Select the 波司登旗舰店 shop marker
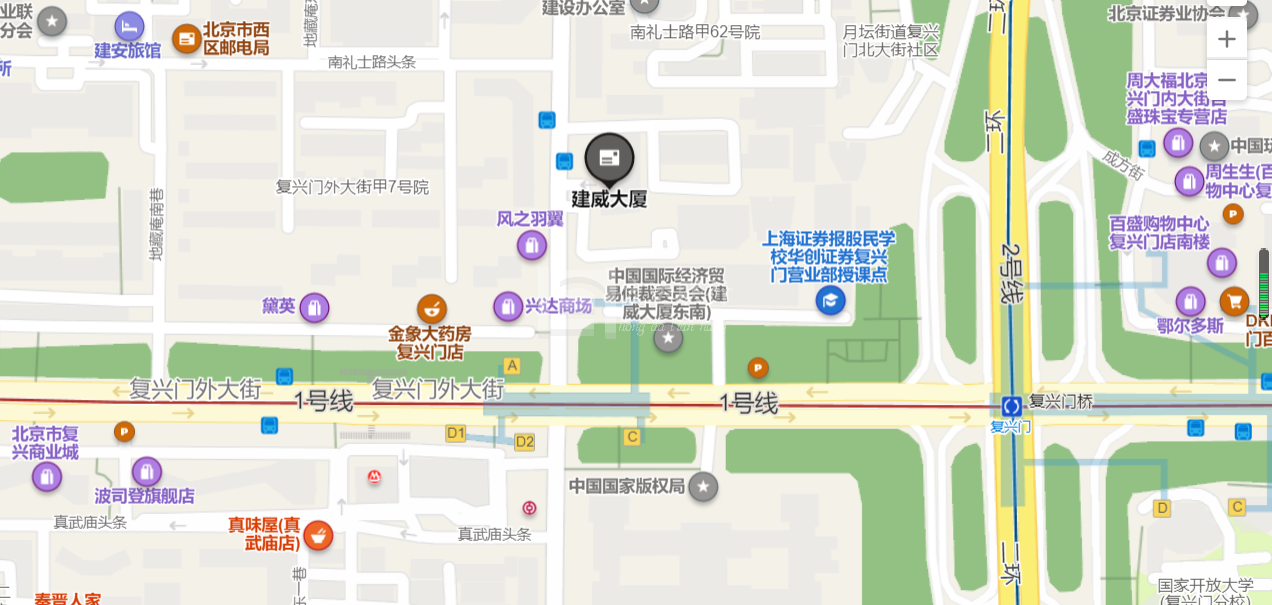The width and height of the screenshot is (1272, 605). click(x=146, y=471)
